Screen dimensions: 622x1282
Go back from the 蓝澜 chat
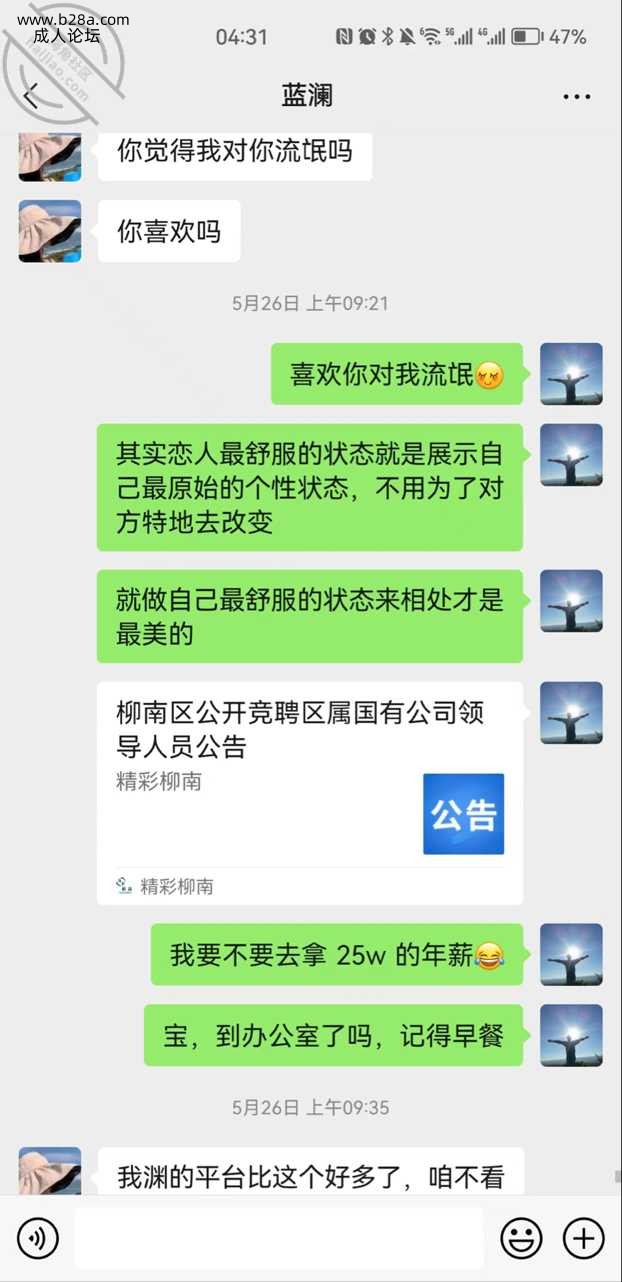pos(31,96)
